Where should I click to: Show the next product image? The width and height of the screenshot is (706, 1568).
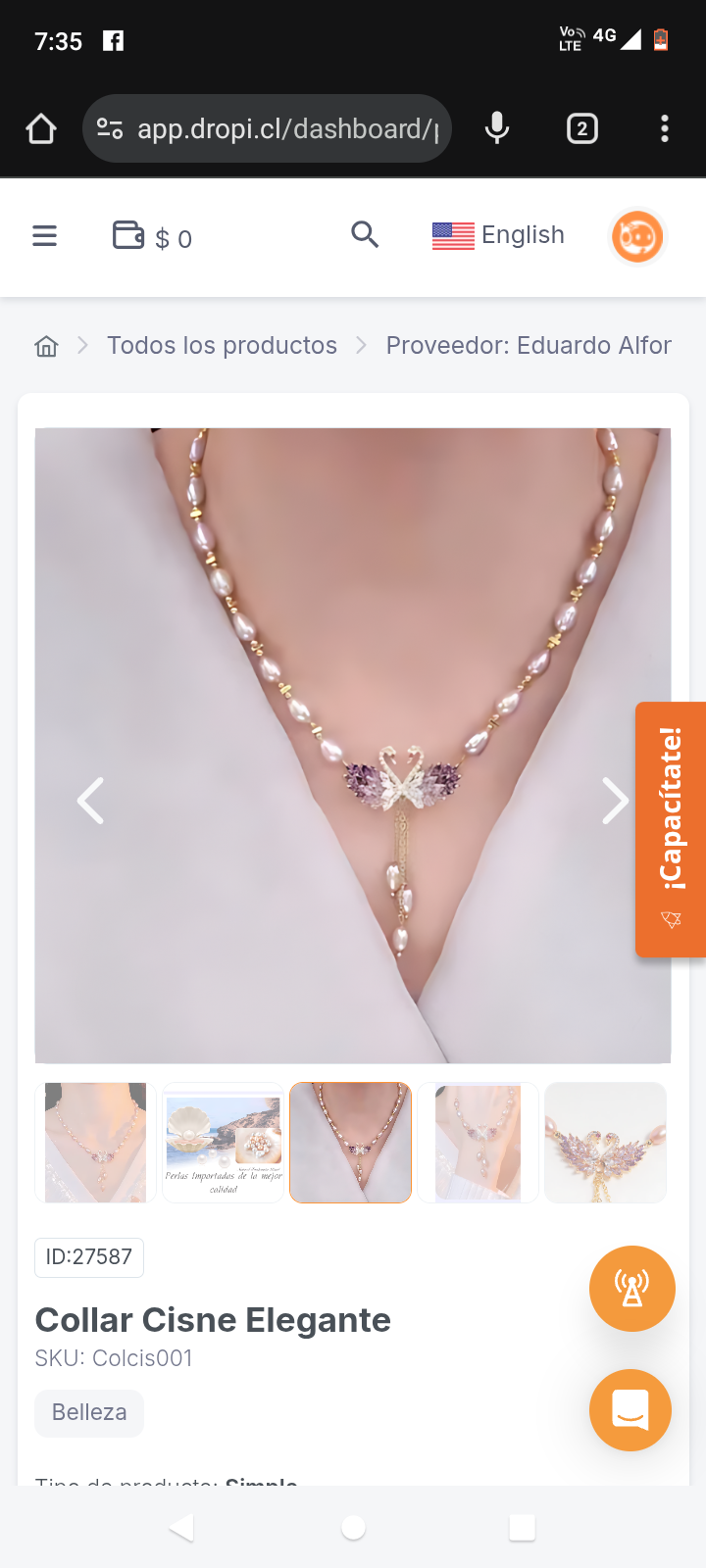pyautogui.click(x=616, y=801)
